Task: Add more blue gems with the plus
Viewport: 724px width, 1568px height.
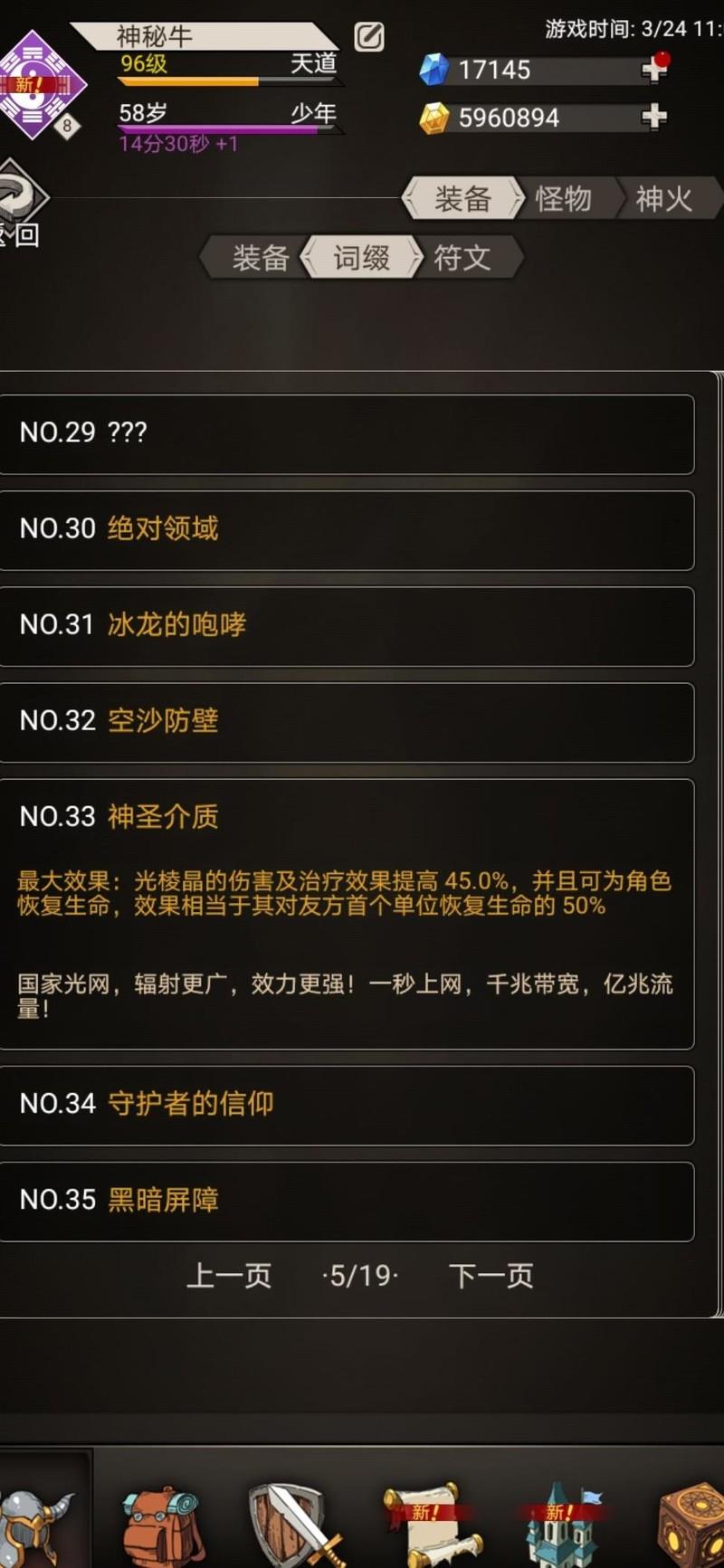Action: [x=653, y=70]
